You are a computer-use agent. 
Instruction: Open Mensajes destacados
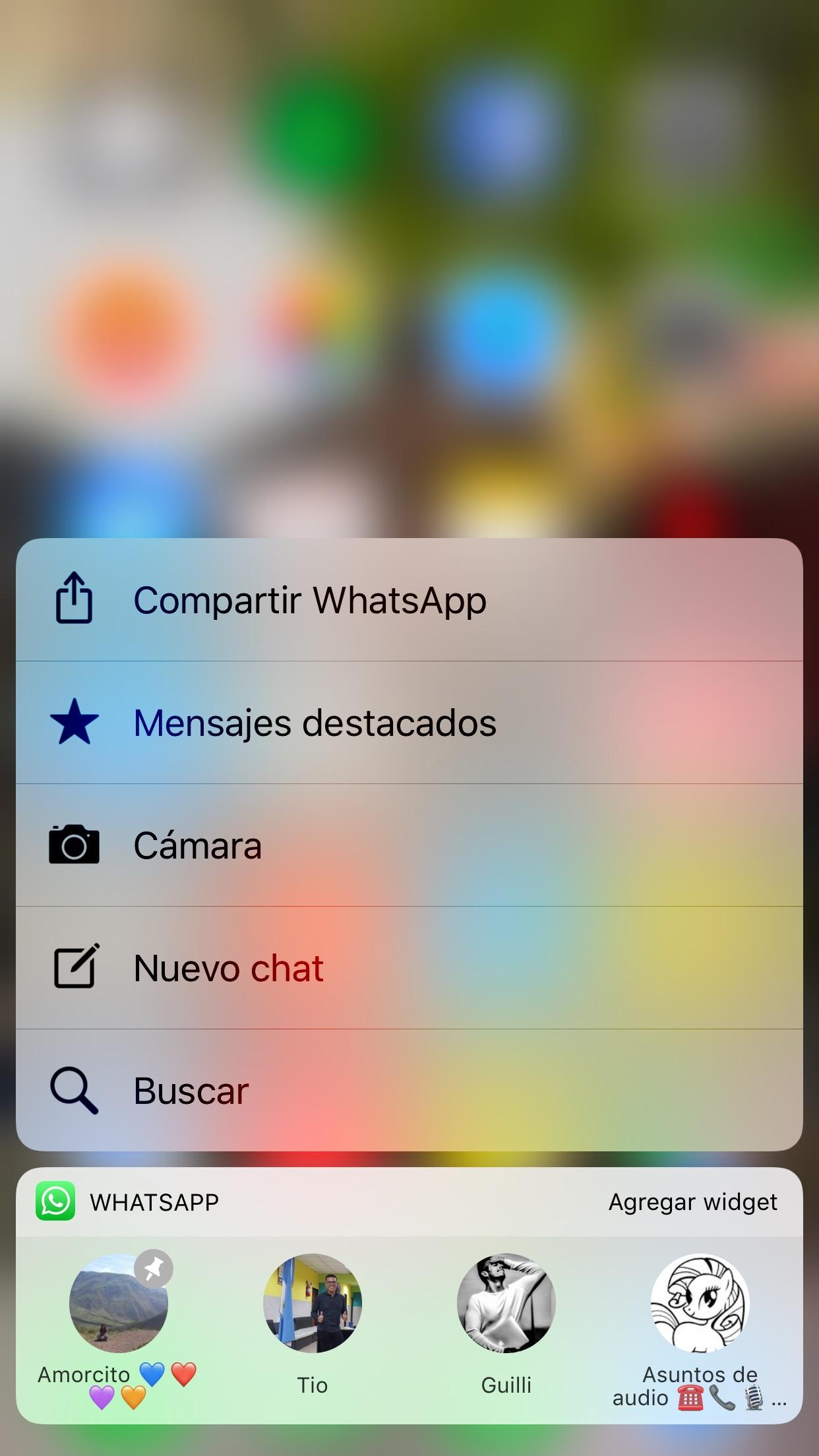coord(409,723)
